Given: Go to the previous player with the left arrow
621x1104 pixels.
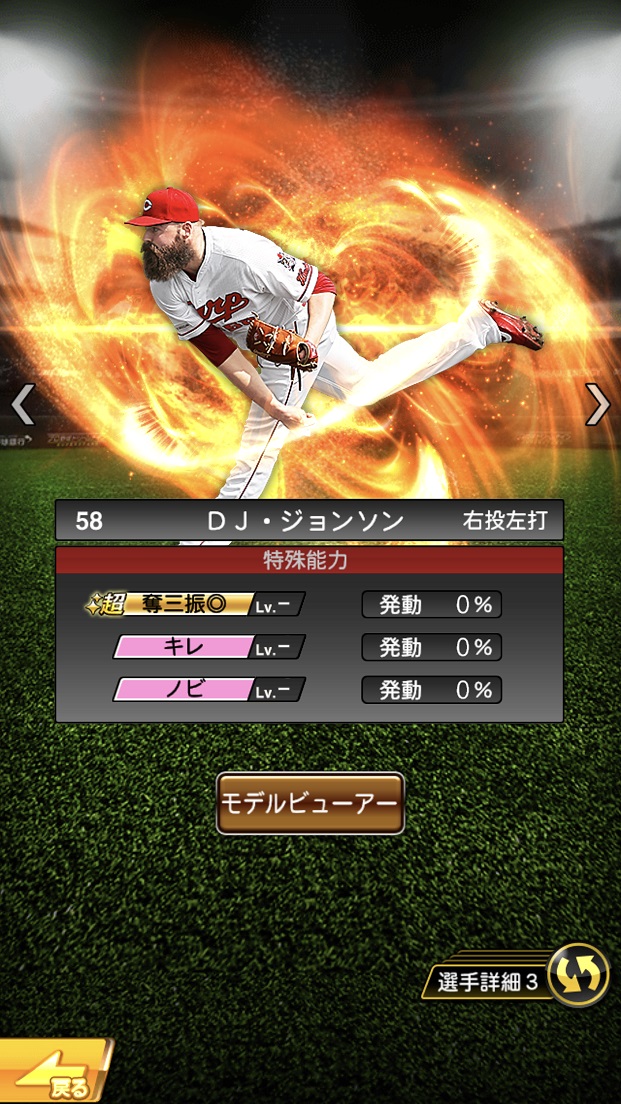Looking at the screenshot, I should [22, 405].
